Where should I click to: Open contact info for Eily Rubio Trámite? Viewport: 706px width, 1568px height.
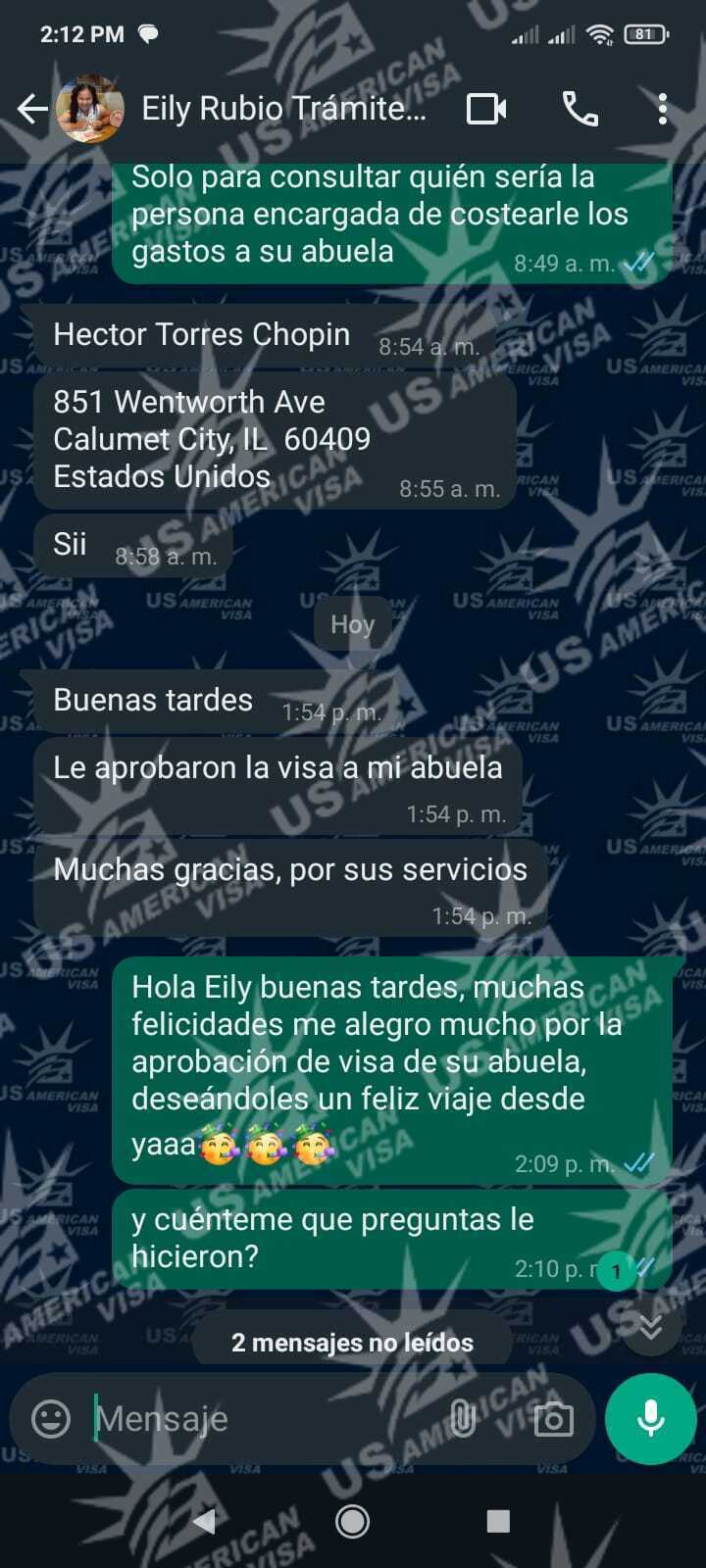[x=284, y=109]
